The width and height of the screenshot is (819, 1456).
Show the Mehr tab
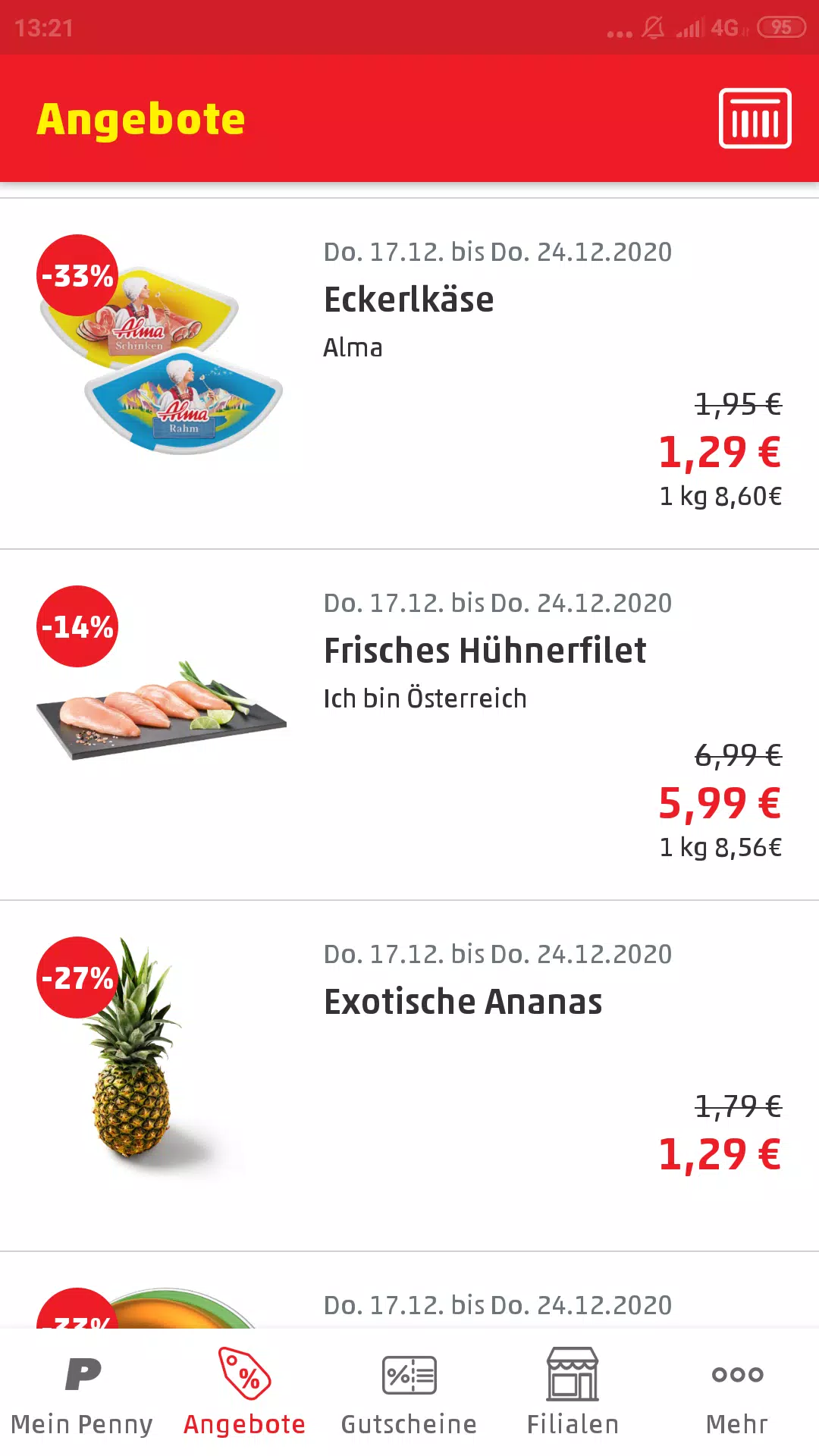737,1392
